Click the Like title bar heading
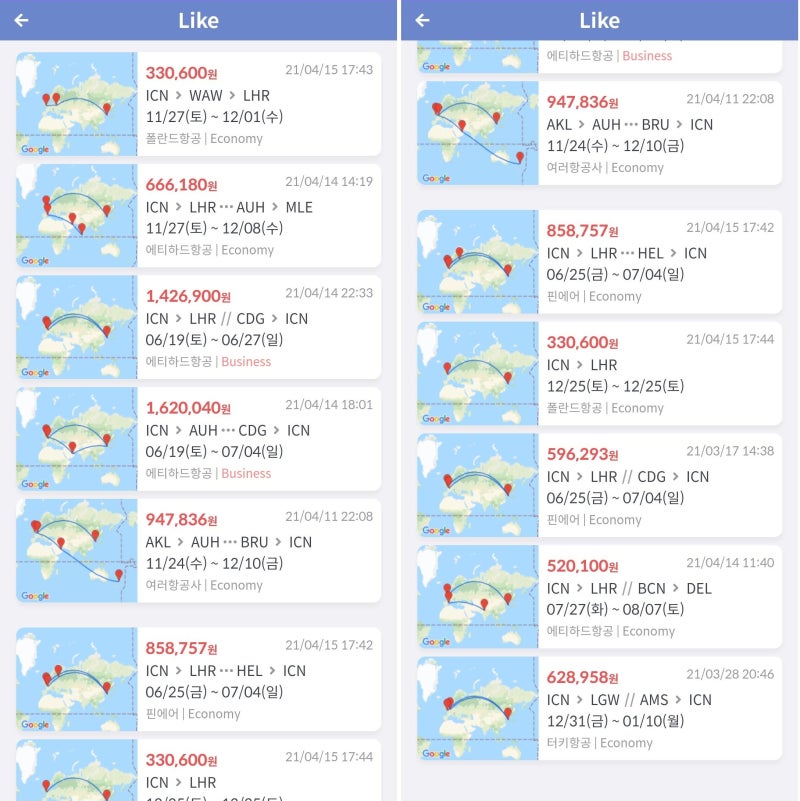The height and width of the screenshot is (801, 800). tap(198, 20)
